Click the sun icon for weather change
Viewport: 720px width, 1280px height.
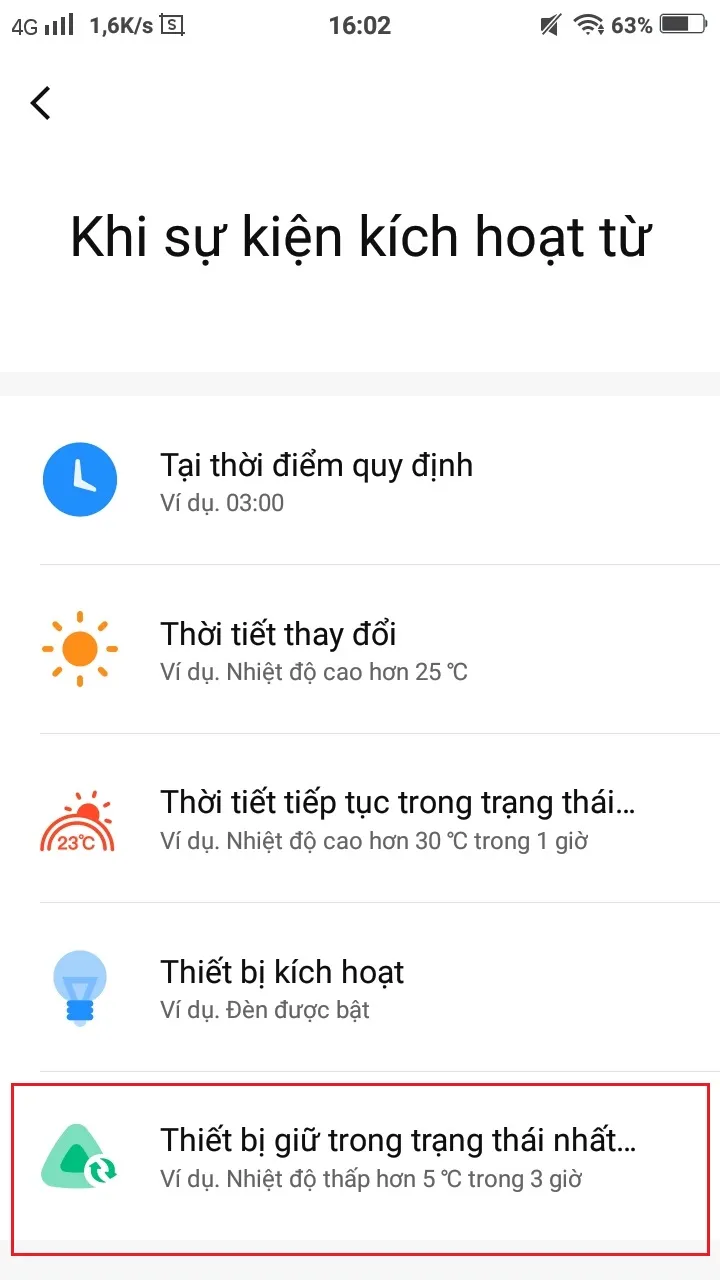pyautogui.click(x=80, y=648)
